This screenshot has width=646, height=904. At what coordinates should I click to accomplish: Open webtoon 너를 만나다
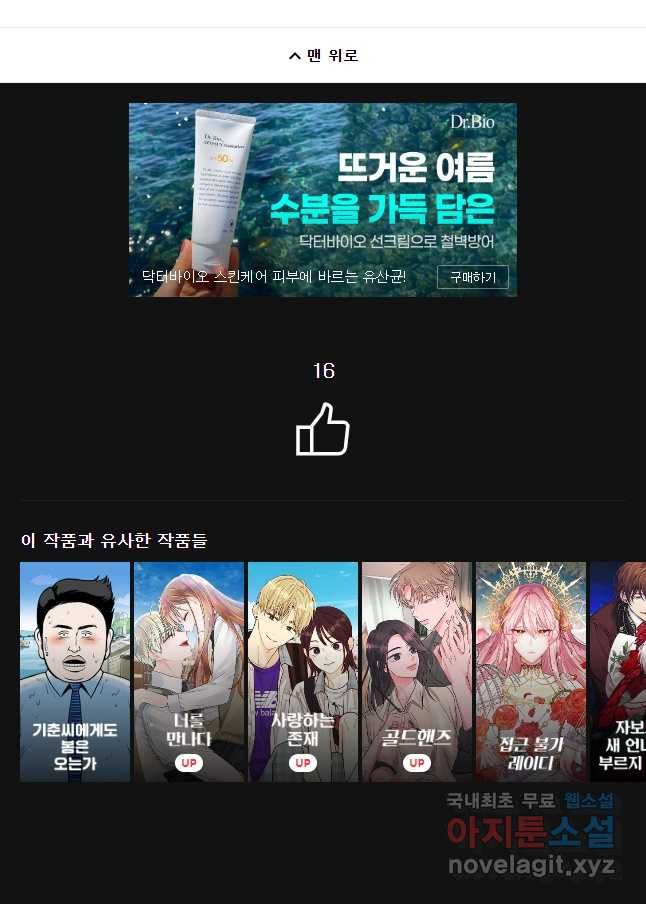coord(189,671)
